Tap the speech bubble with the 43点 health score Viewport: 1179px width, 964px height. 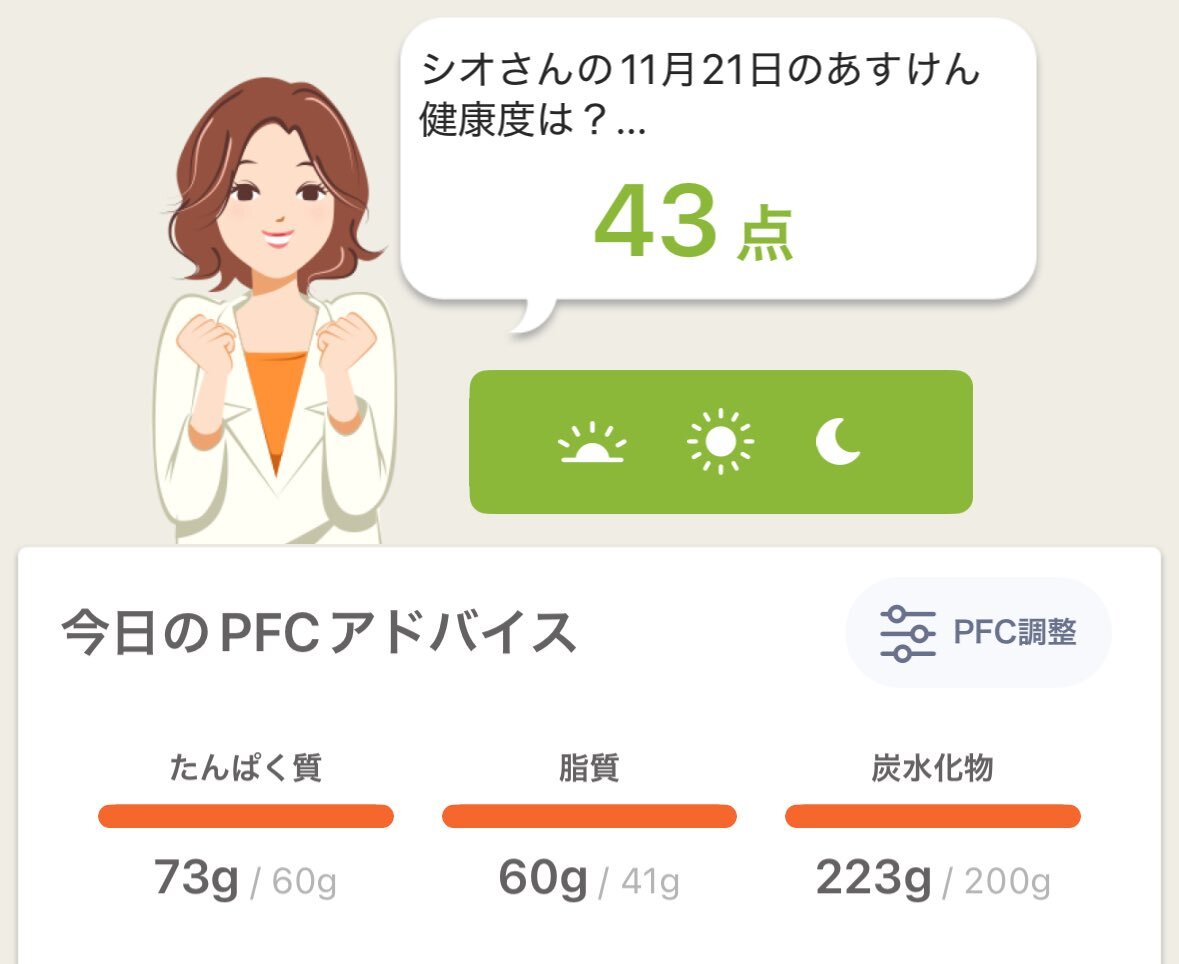(x=717, y=160)
